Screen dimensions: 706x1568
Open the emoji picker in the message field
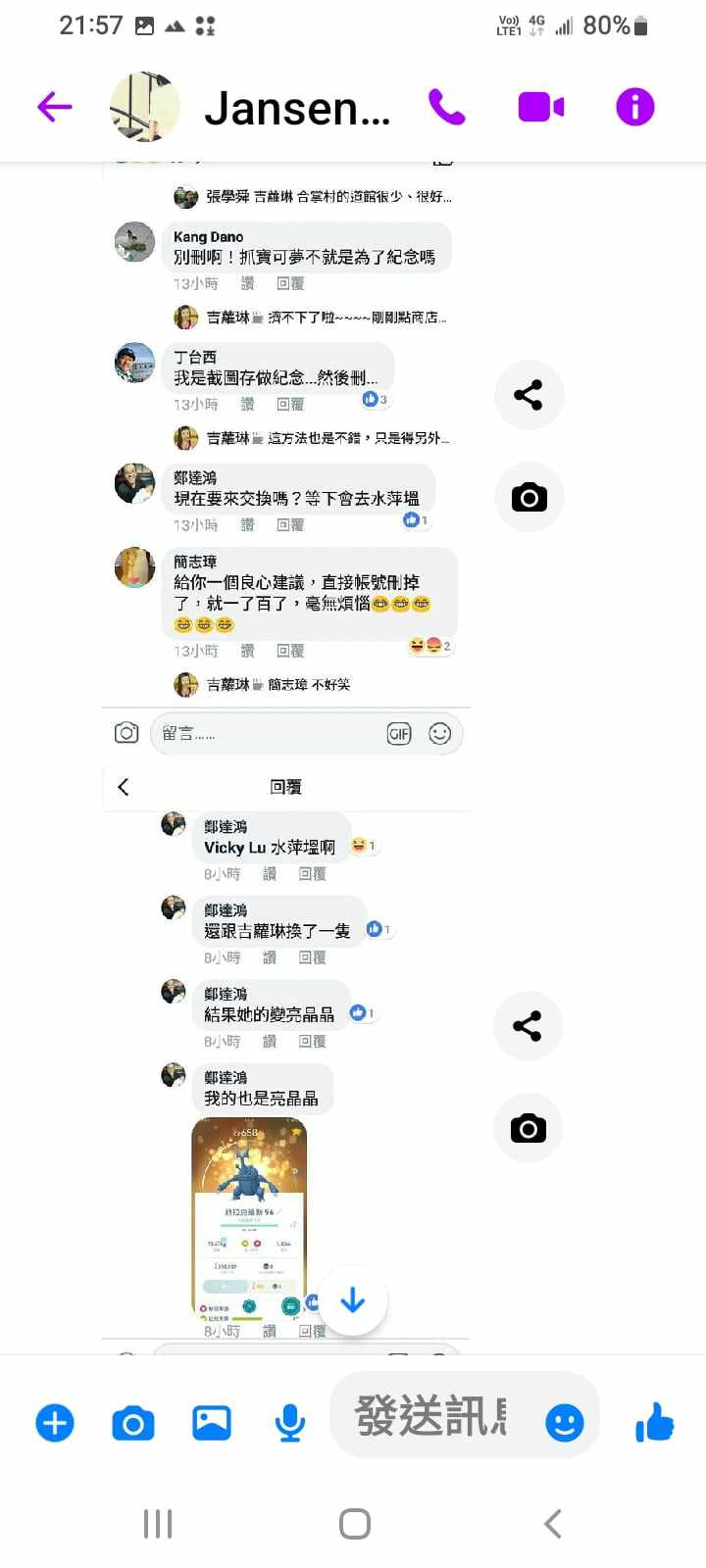coord(564,1423)
